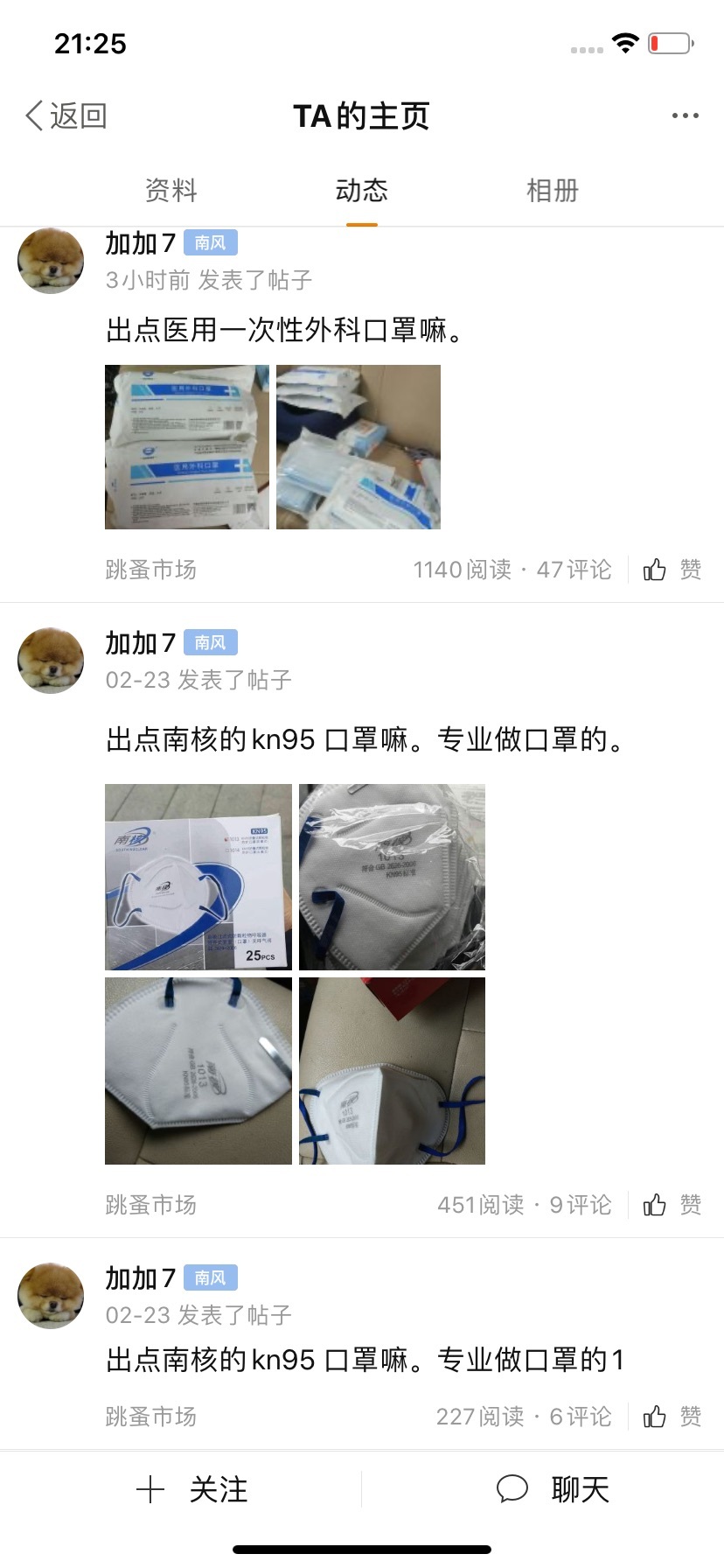Follow this user with 关注 button

coord(192,1489)
